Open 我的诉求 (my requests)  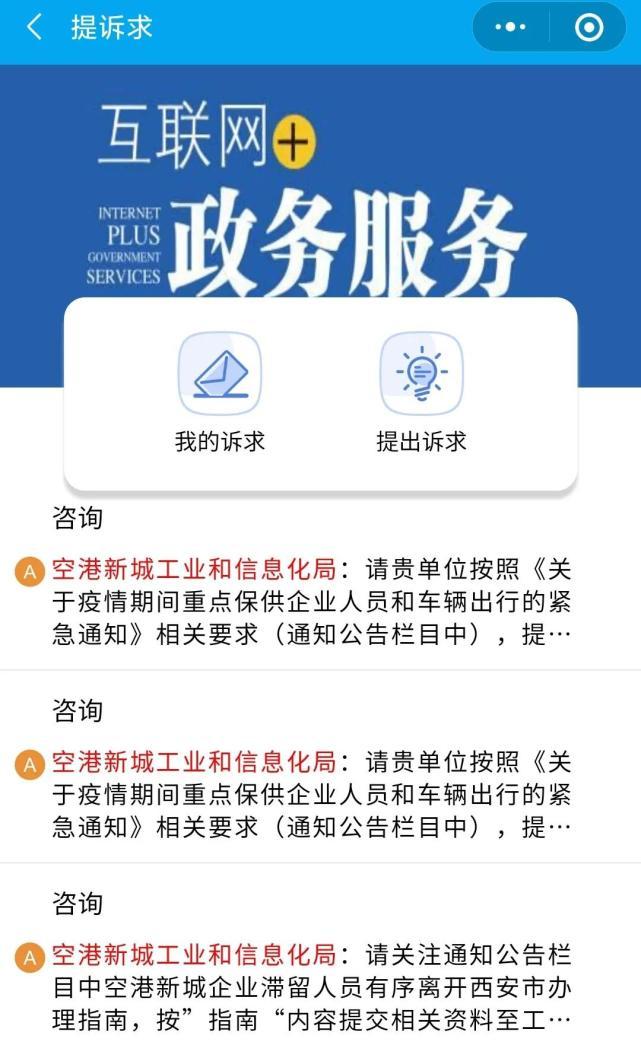pyautogui.click(x=220, y=392)
